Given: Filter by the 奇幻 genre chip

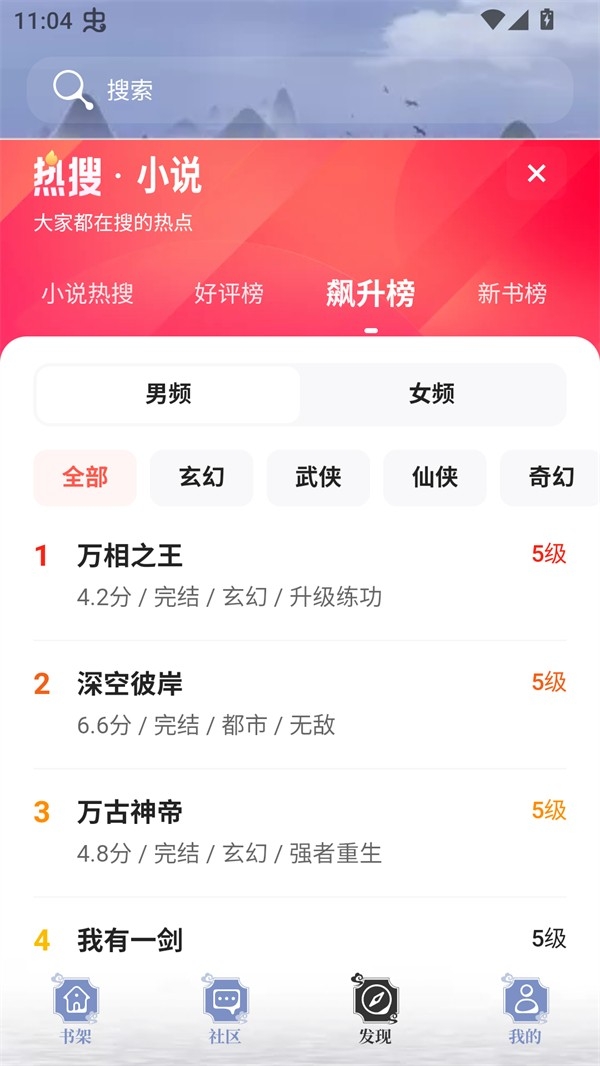Looking at the screenshot, I should (551, 478).
